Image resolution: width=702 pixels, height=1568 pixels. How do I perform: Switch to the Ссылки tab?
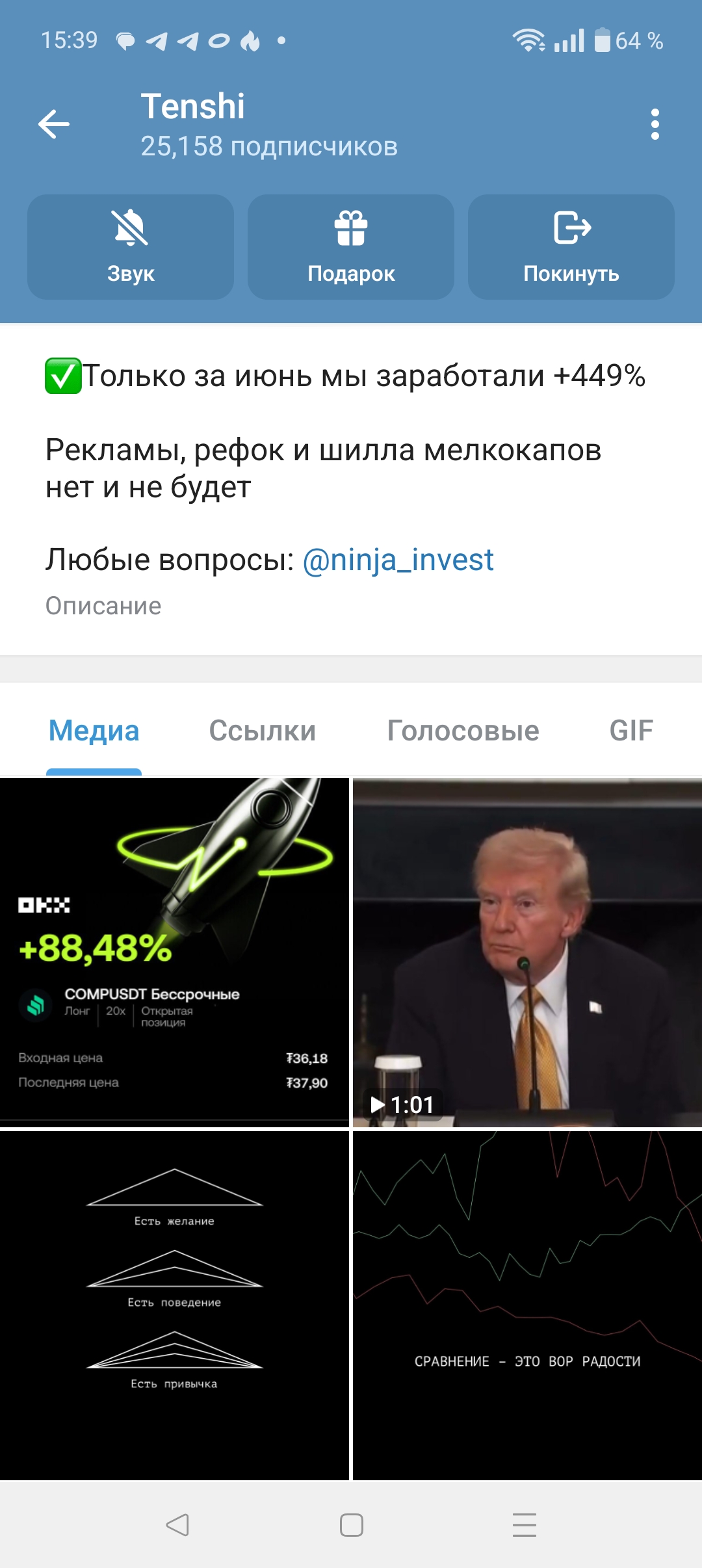(262, 731)
